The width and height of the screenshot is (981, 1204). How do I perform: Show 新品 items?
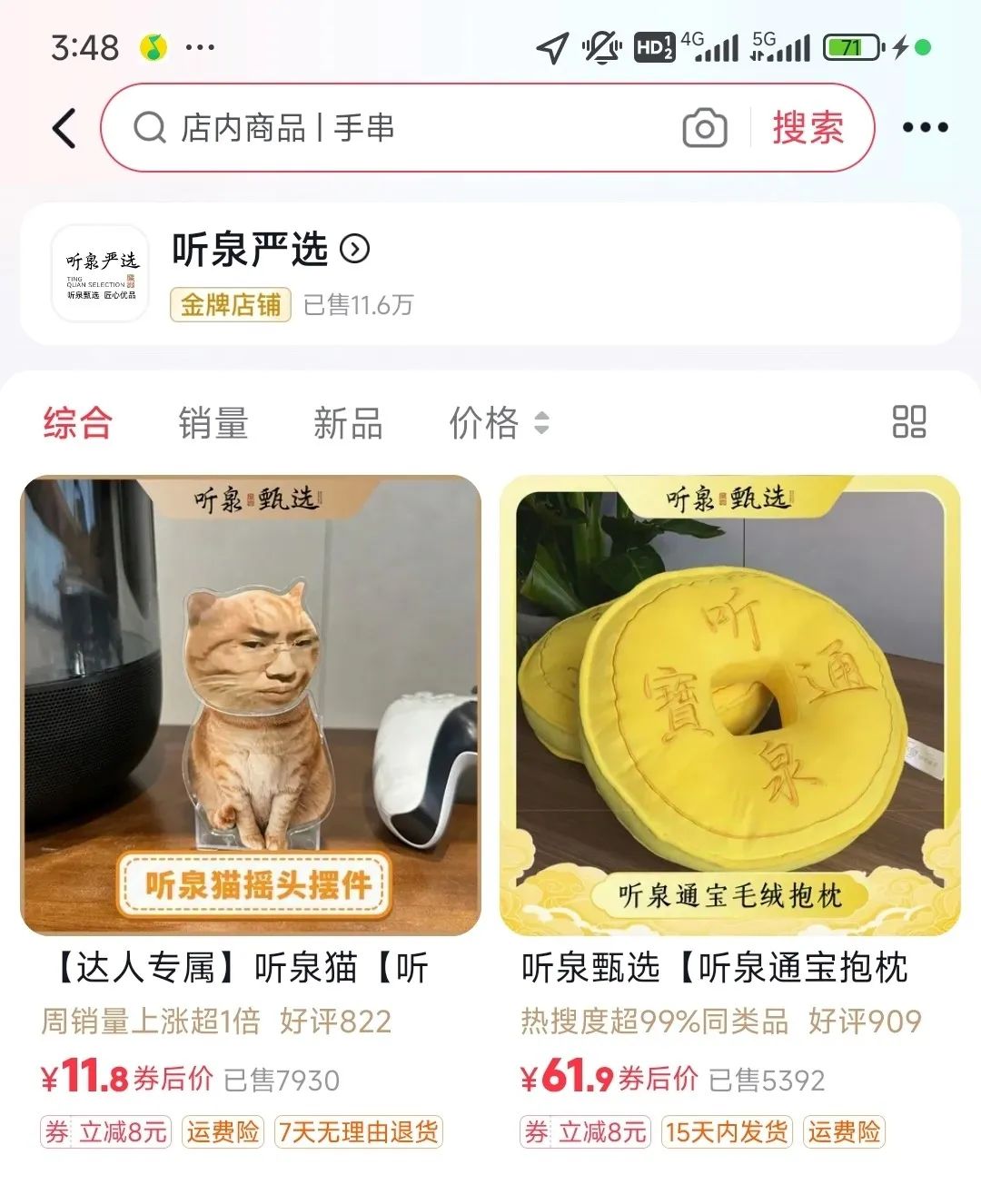tap(348, 423)
